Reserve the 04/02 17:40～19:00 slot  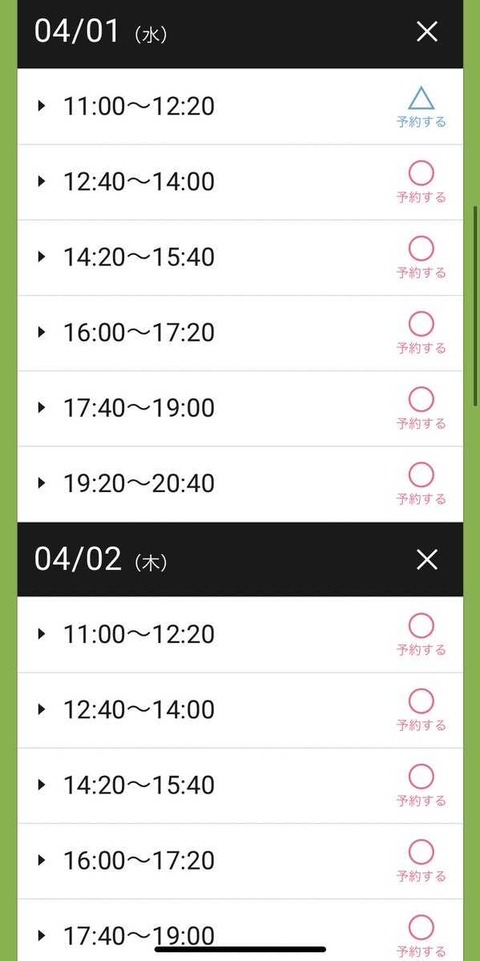pos(421,936)
